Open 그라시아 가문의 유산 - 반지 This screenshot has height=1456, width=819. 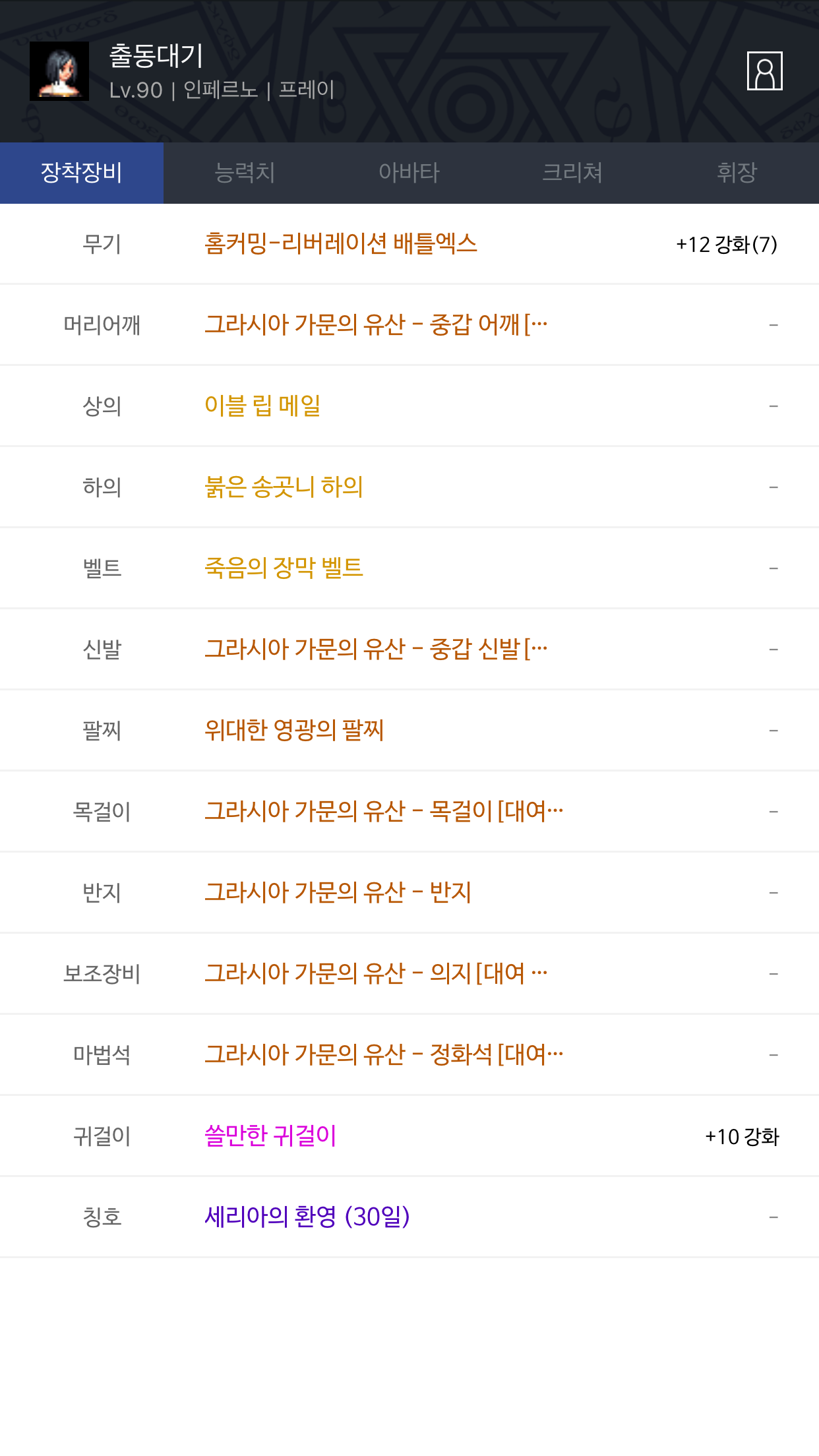point(338,892)
